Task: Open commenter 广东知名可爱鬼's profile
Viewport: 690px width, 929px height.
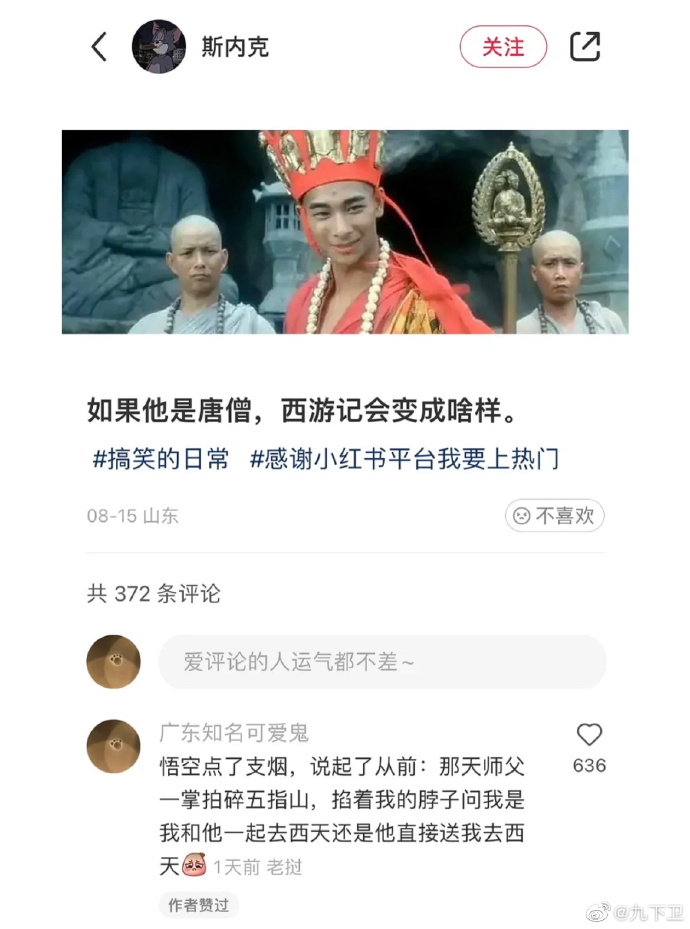Action: click(113, 745)
